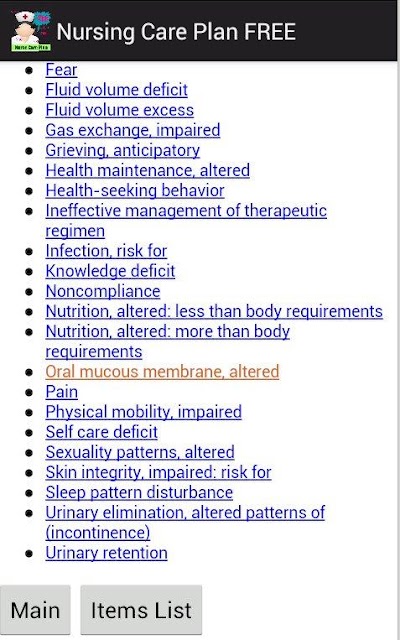The image size is (400, 640).
Task: Open Health maintenance, altered
Action: [147, 170]
